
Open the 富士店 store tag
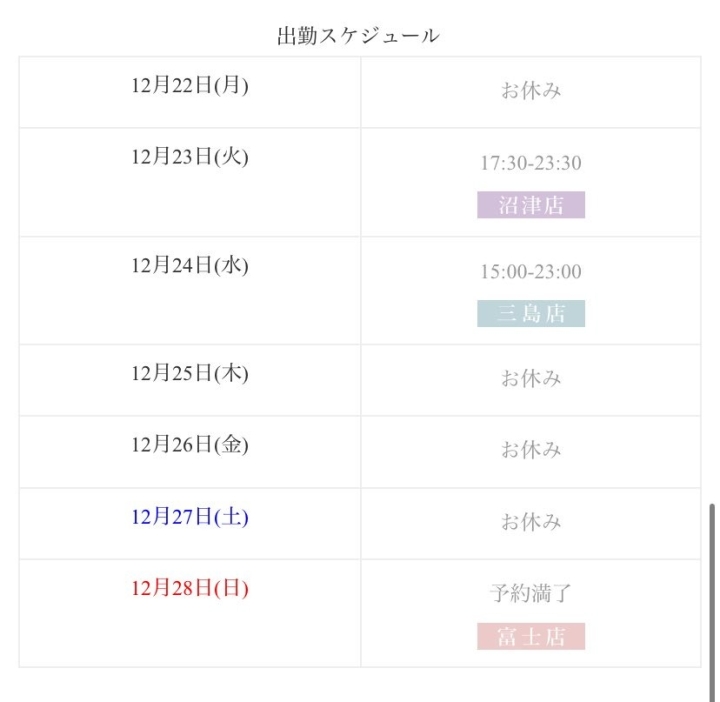[x=531, y=637]
